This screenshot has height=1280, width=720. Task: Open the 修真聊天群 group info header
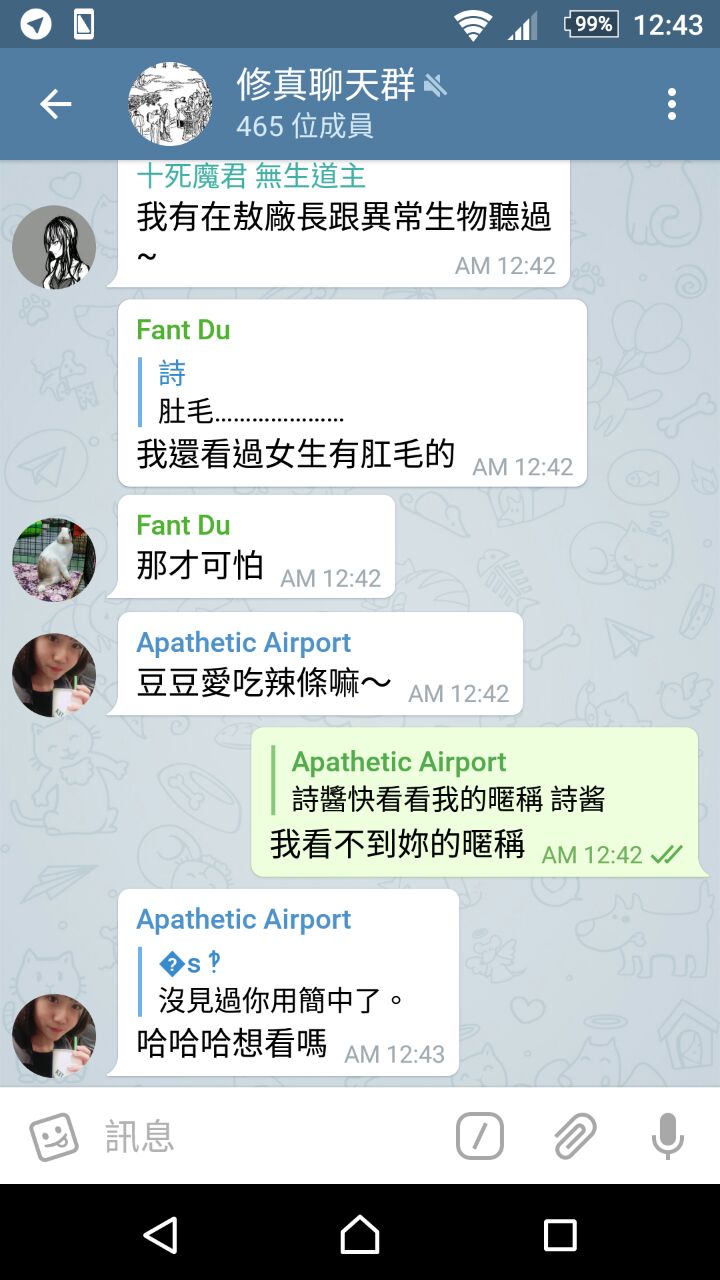[x=320, y=103]
